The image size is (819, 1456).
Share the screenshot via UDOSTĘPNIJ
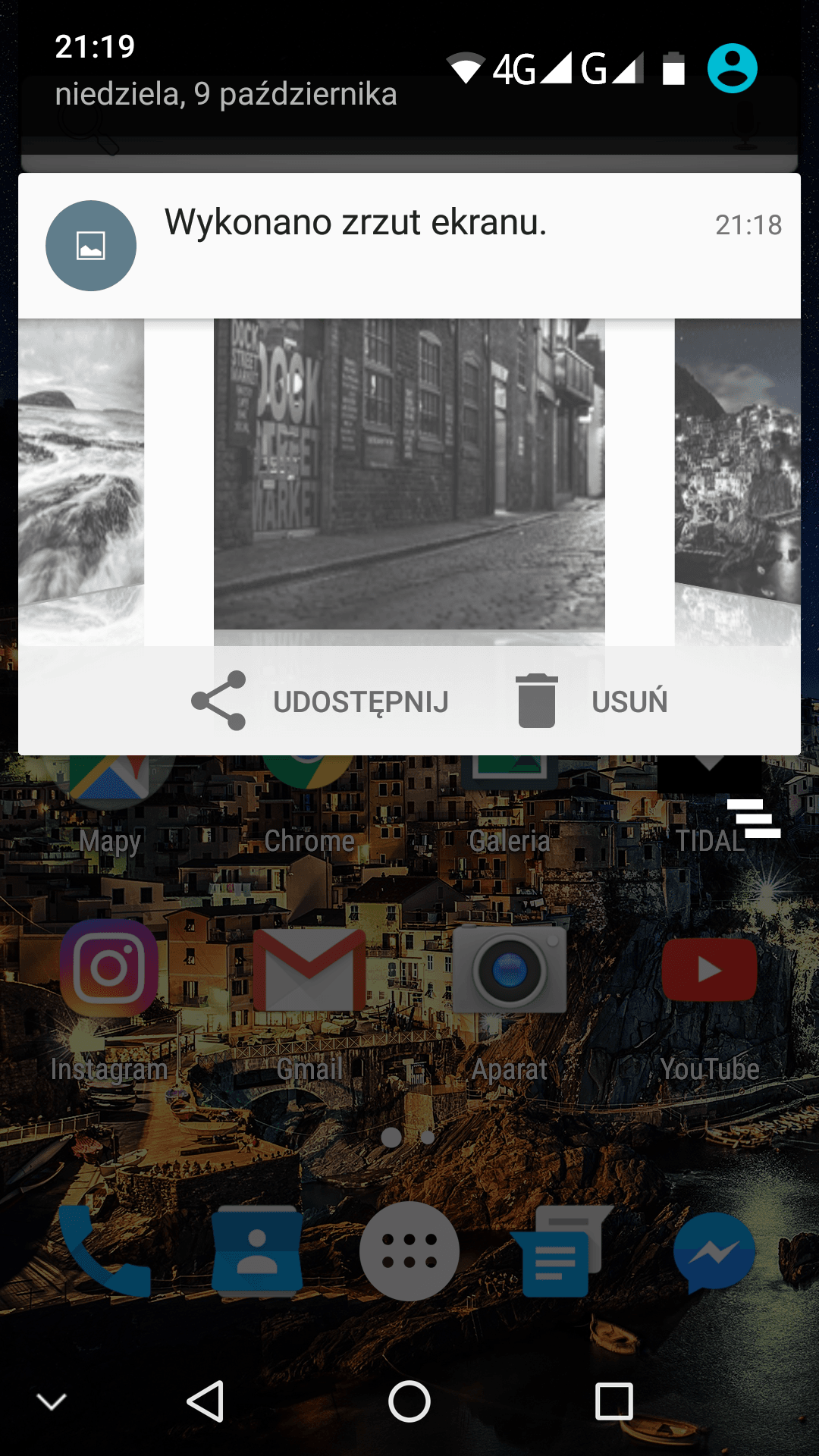pyautogui.click(x=320, y=701)
